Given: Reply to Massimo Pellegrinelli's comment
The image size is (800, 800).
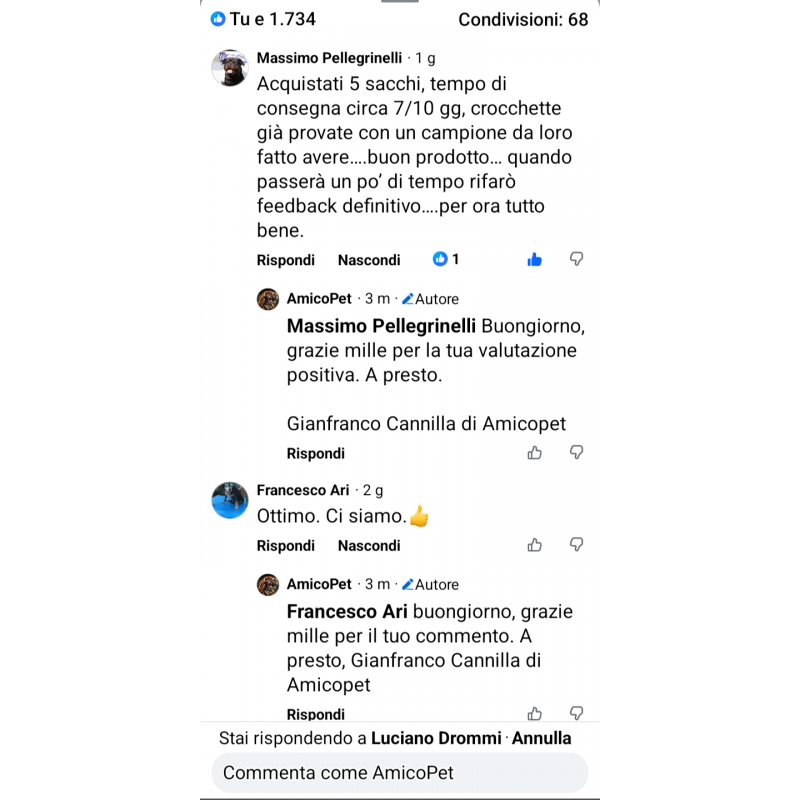Looking at the screenshot, I should tap(285, 260).
